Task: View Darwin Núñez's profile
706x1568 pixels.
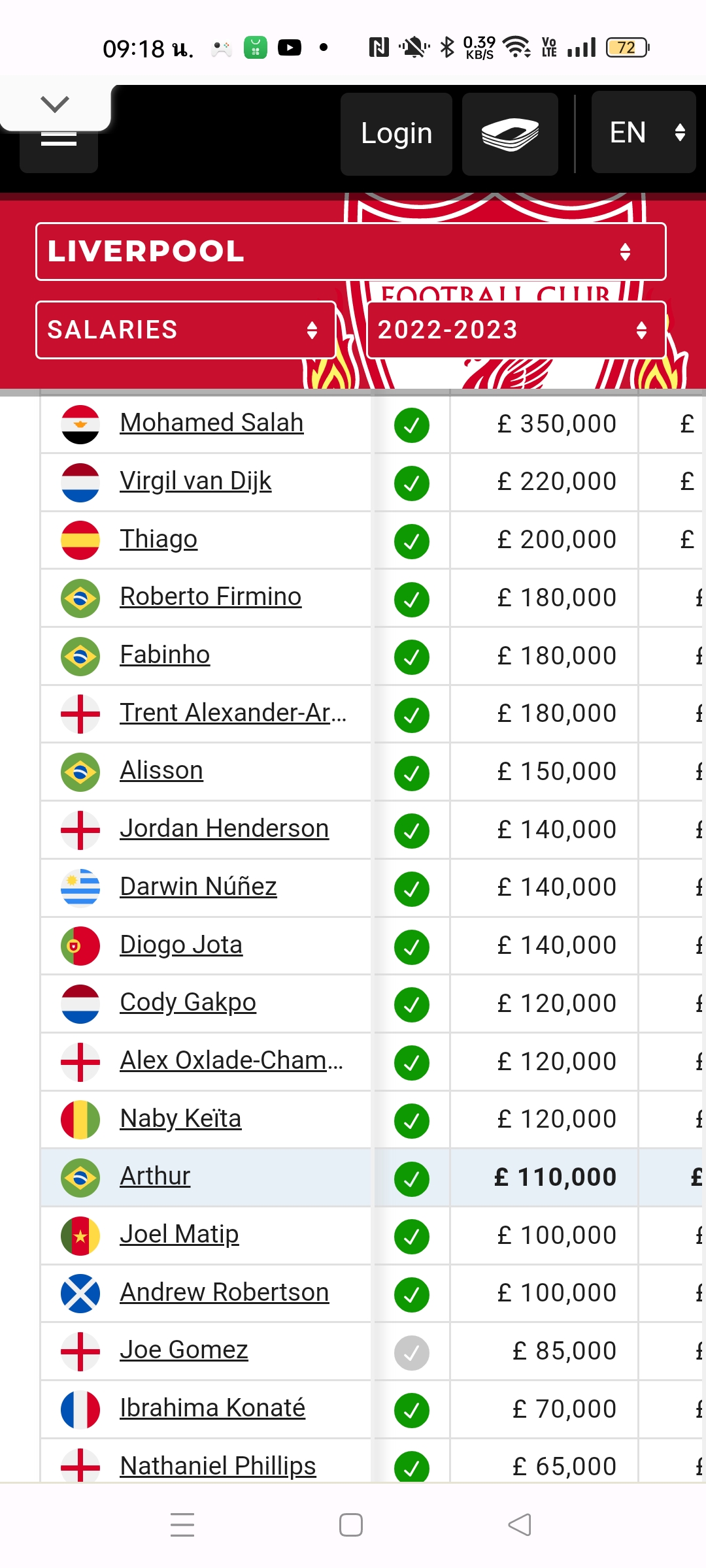Action: (x=199, y=887)
